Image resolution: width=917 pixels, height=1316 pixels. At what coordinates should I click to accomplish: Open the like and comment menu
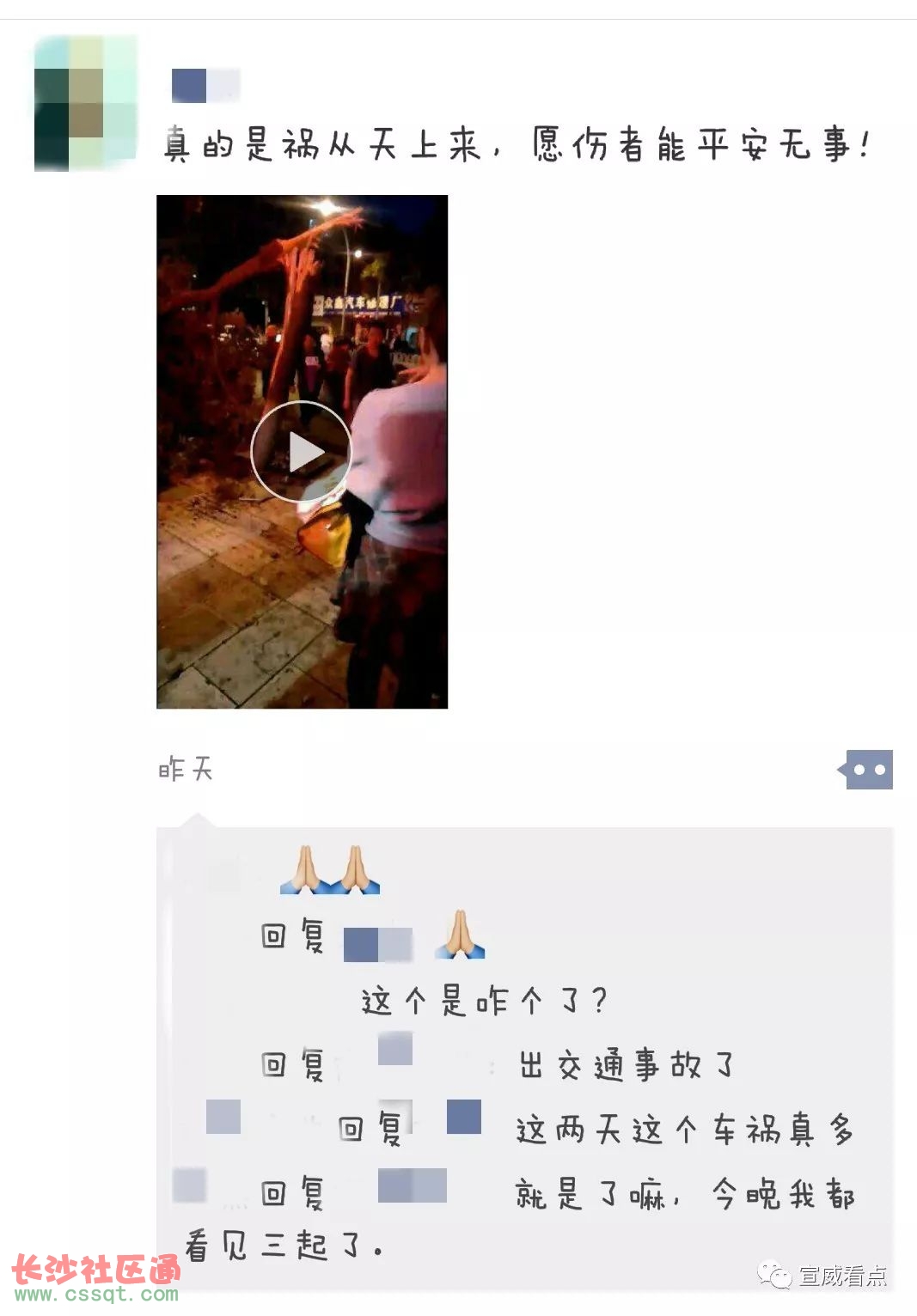click(869, 770)
